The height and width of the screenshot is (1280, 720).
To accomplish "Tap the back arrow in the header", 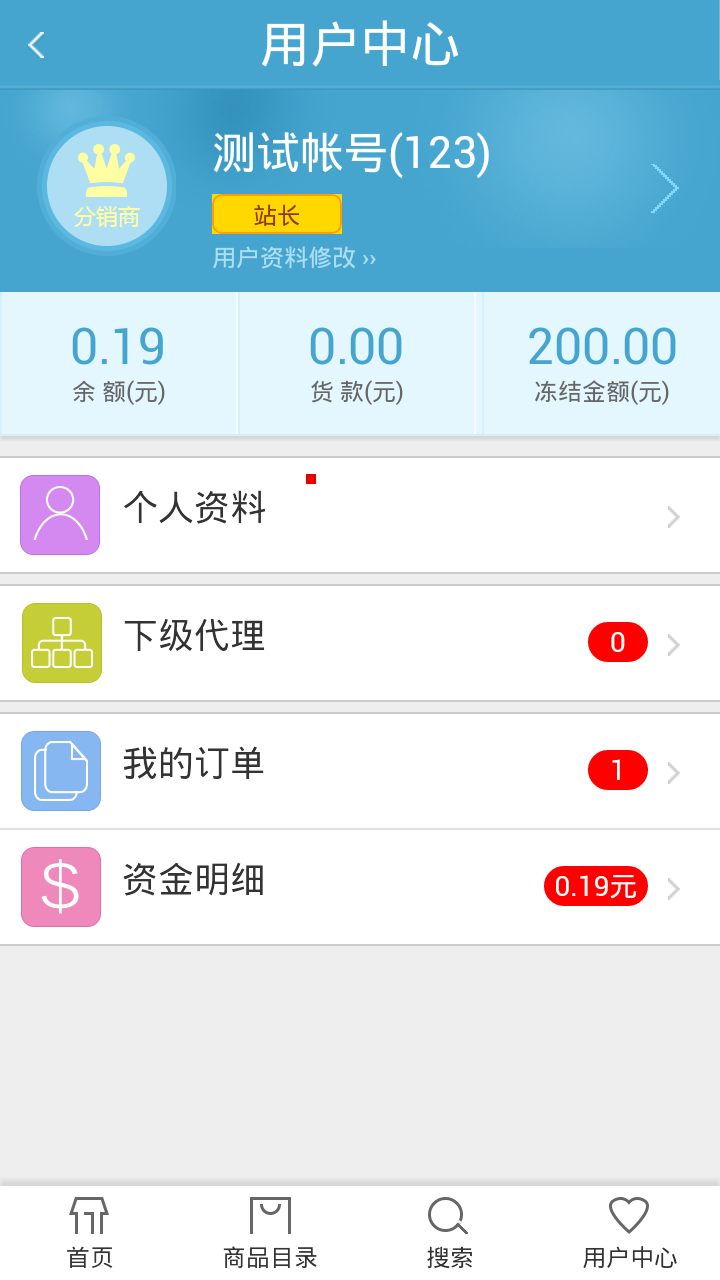I will [x=36, y=44].
